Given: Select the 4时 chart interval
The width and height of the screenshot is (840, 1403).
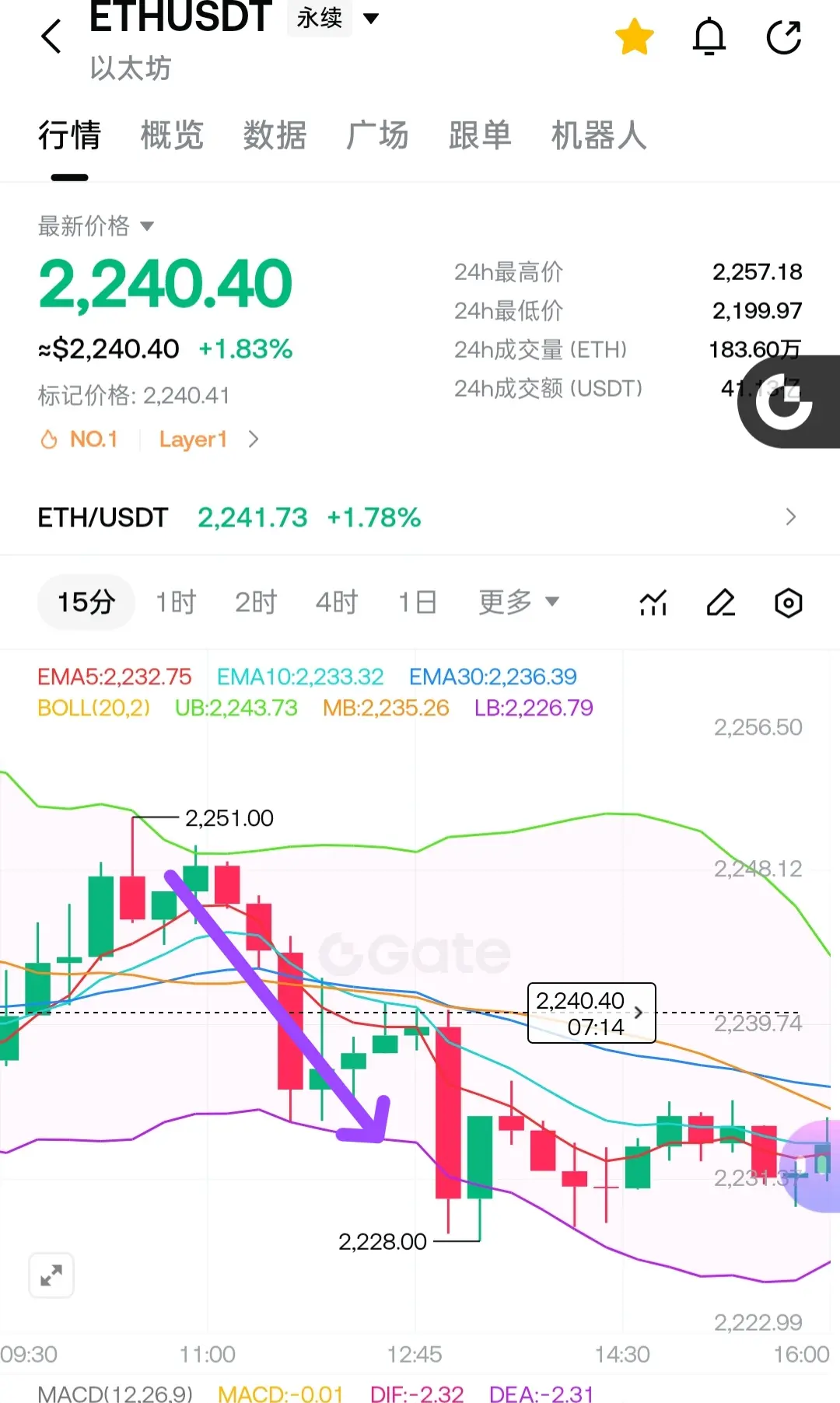Looking at the screenshot, I should (336, 602).
